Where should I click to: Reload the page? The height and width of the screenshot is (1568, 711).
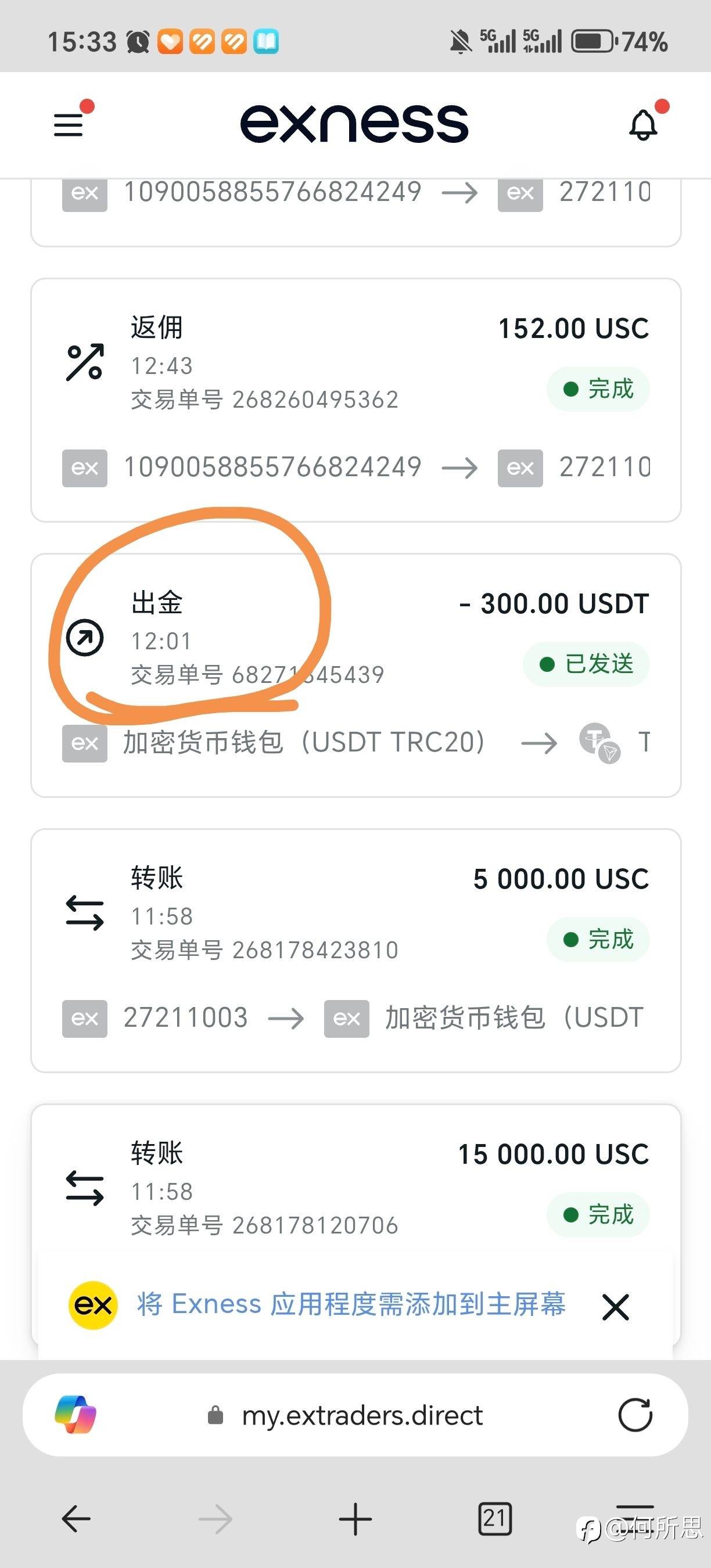(x=635, y=1415)
